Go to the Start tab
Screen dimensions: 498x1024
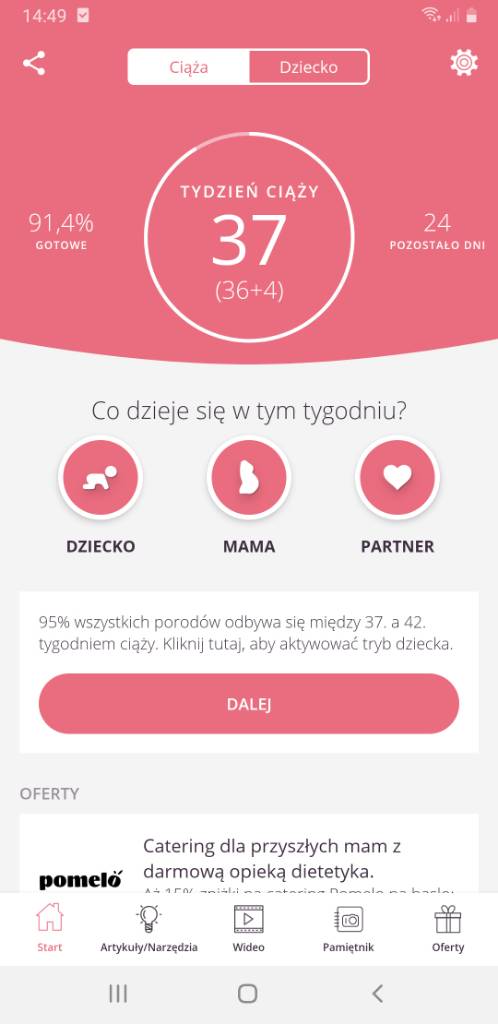(50, 927)
